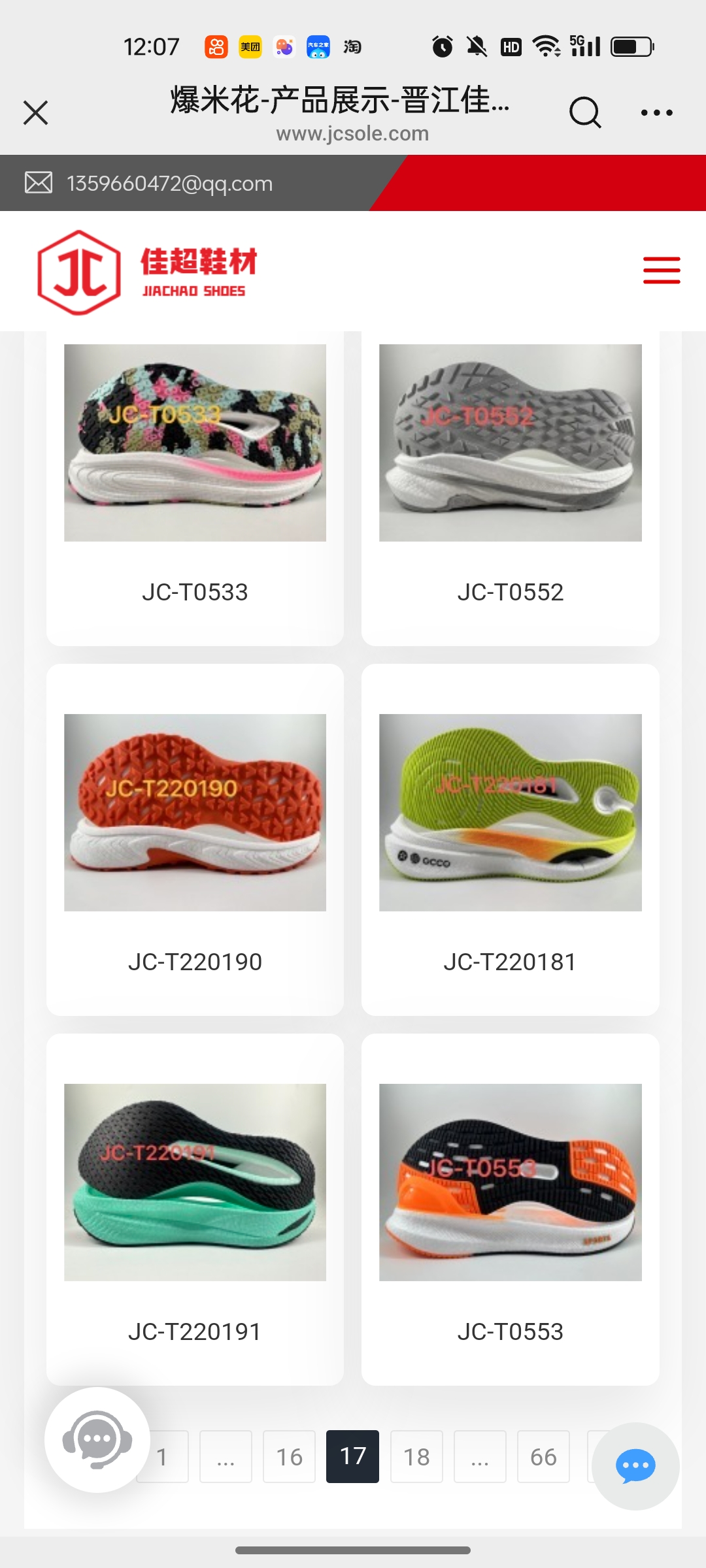Viewport: 706px width, 1568px height.
Task: View the JC-T220181 green sole
Action: pyautogui.click(x=510, y=813)
